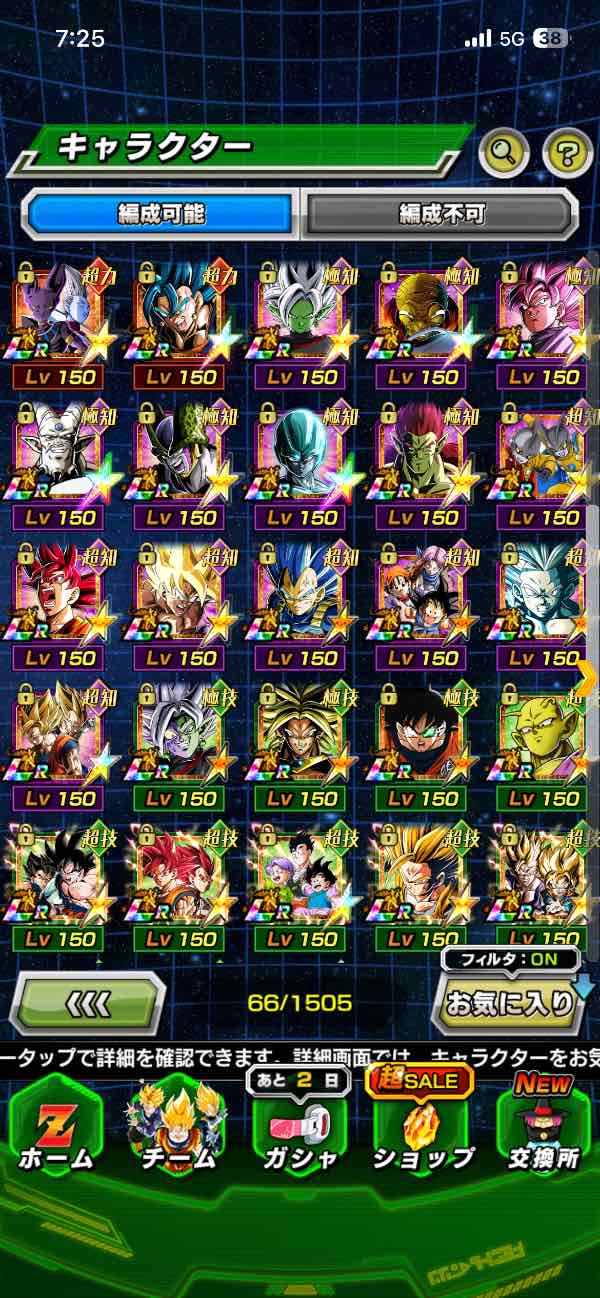The width and height of the screenshot is (600, 1298).
Task: Open the お気に入り filter button
Action: click(x=508, y=1002)
